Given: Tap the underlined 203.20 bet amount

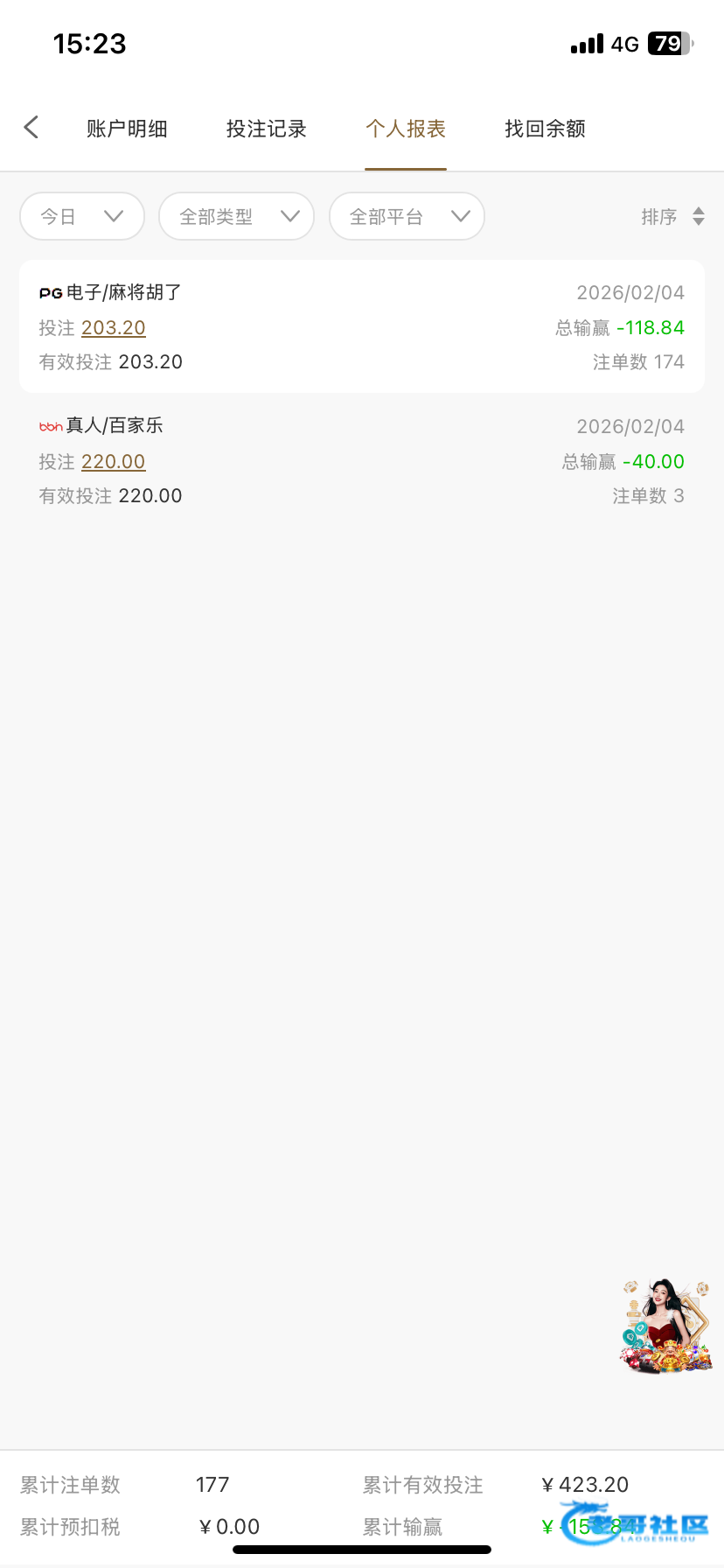Looking at the screenshot, I should 114,328.
